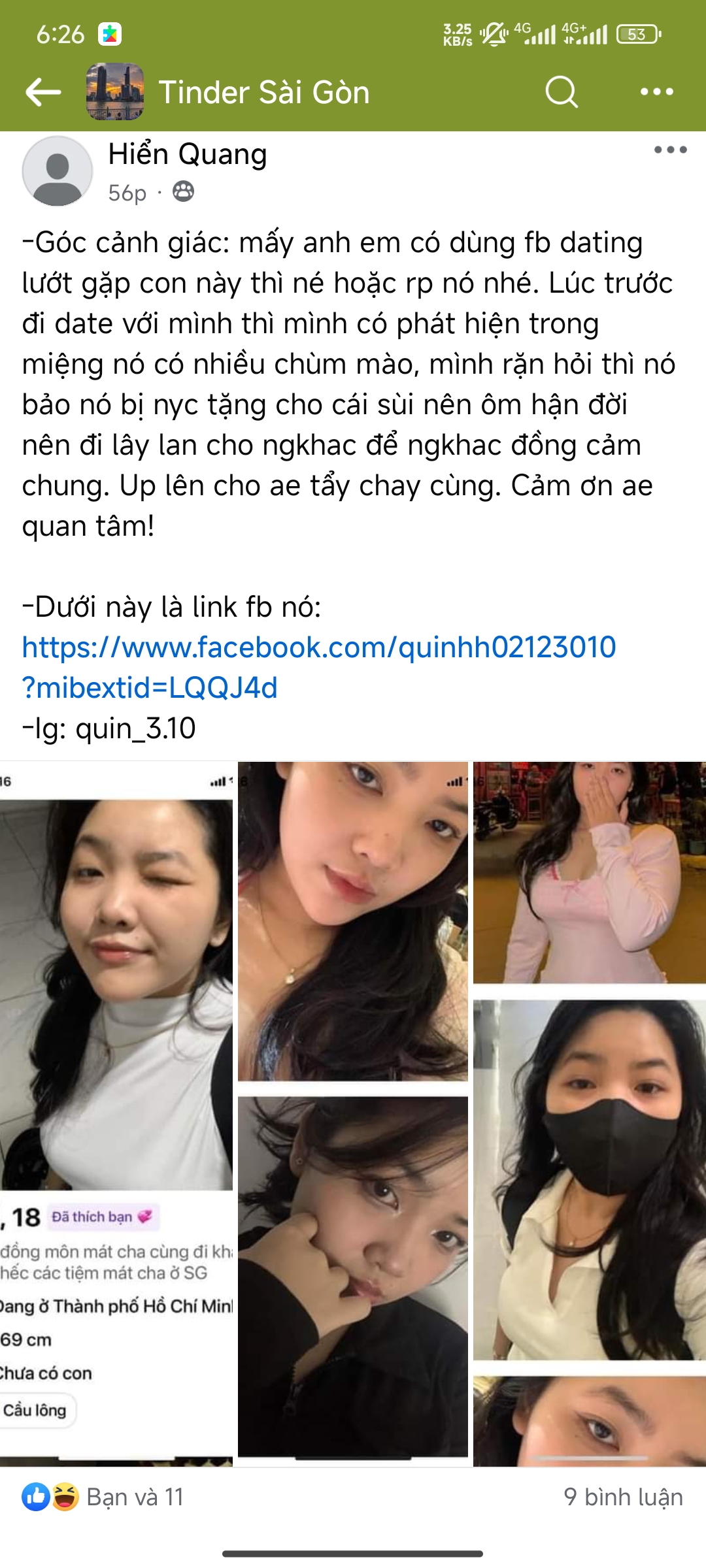
Task: Open the group overflow menu
Action: [656, 92]
